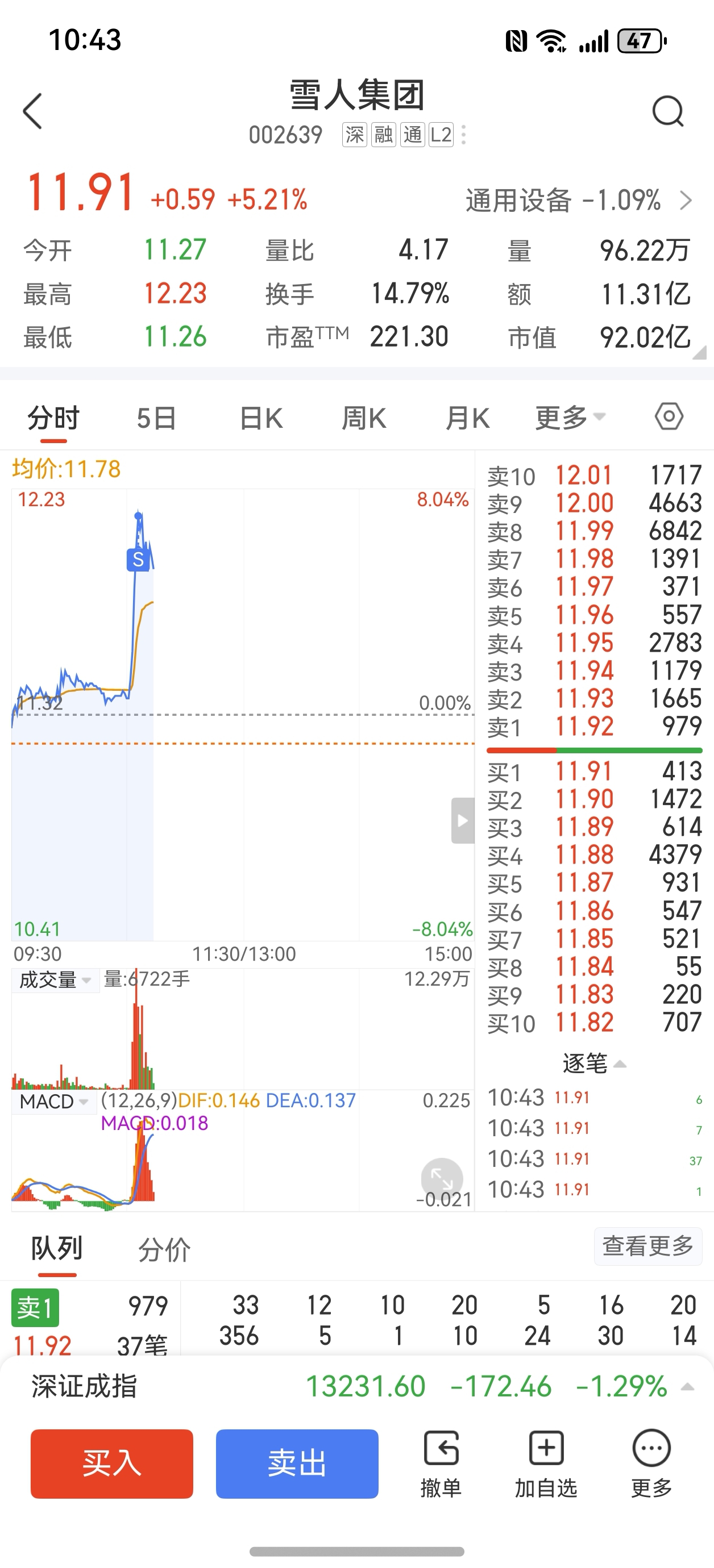Switch to the 日K chart tab
714x1568 pixels.
(x=261, y=419)
